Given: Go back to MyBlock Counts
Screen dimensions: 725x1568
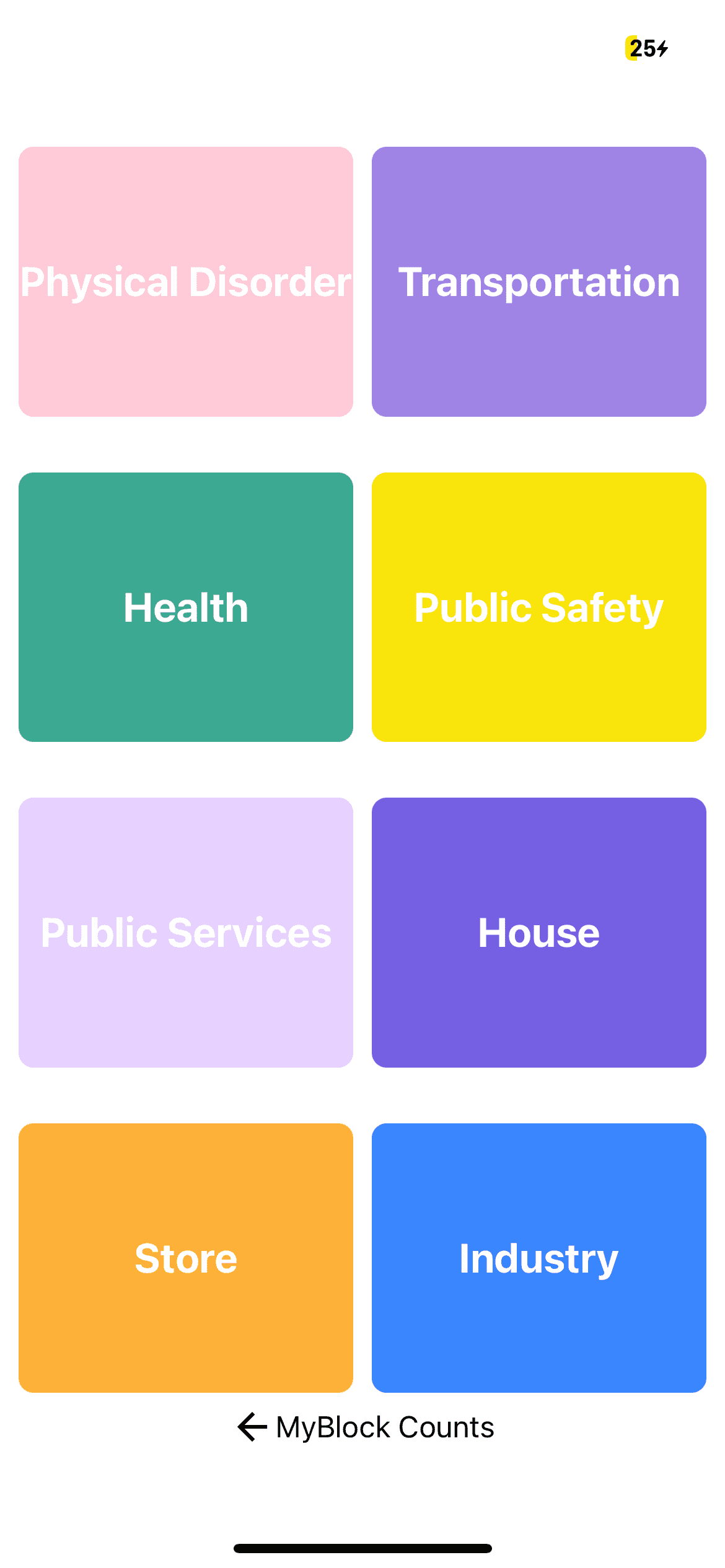Looking at the screenshot, I should tap(366, 1427).
